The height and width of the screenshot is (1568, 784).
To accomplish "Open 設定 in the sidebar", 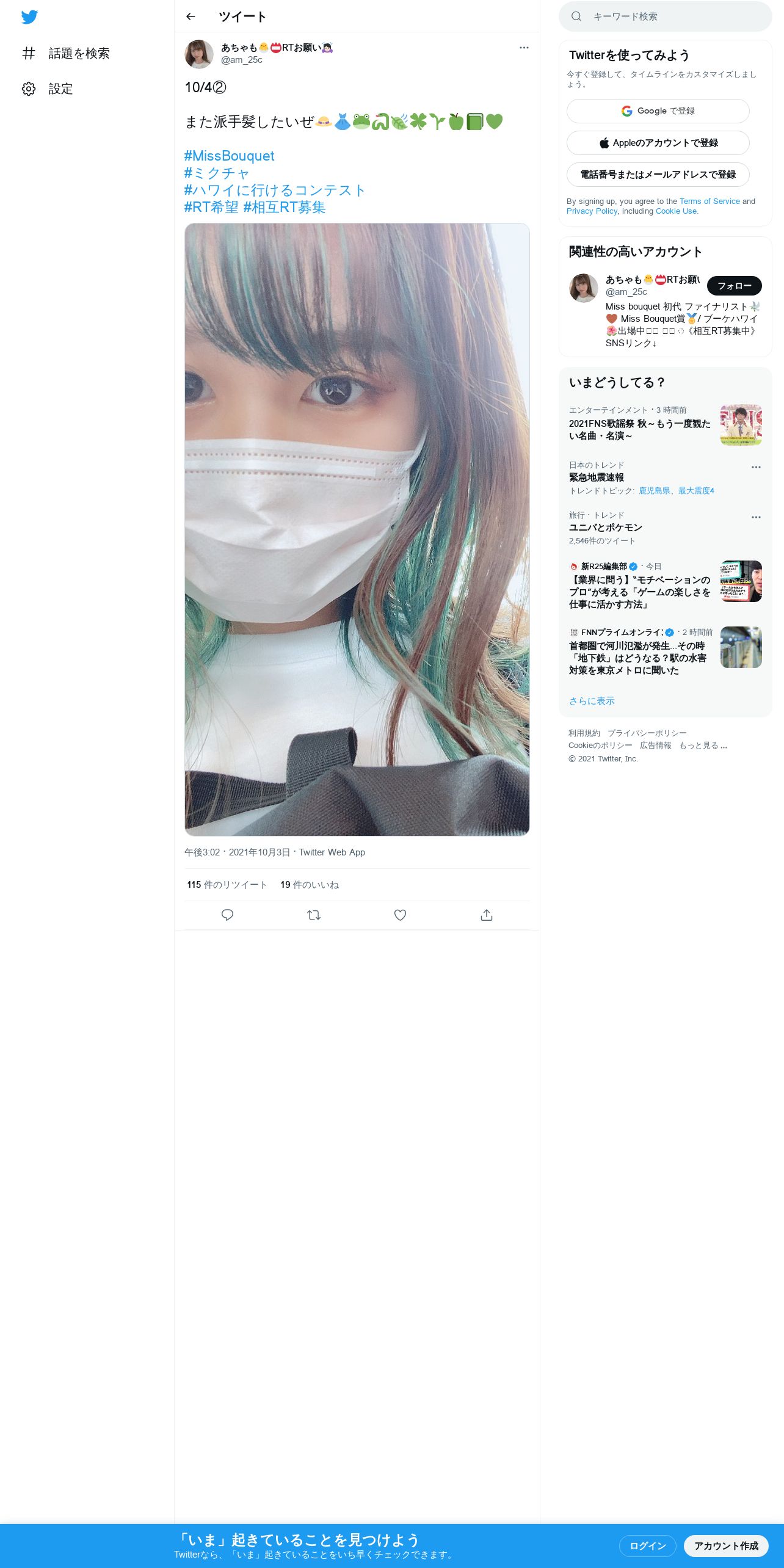I will [x=47, y=89].
